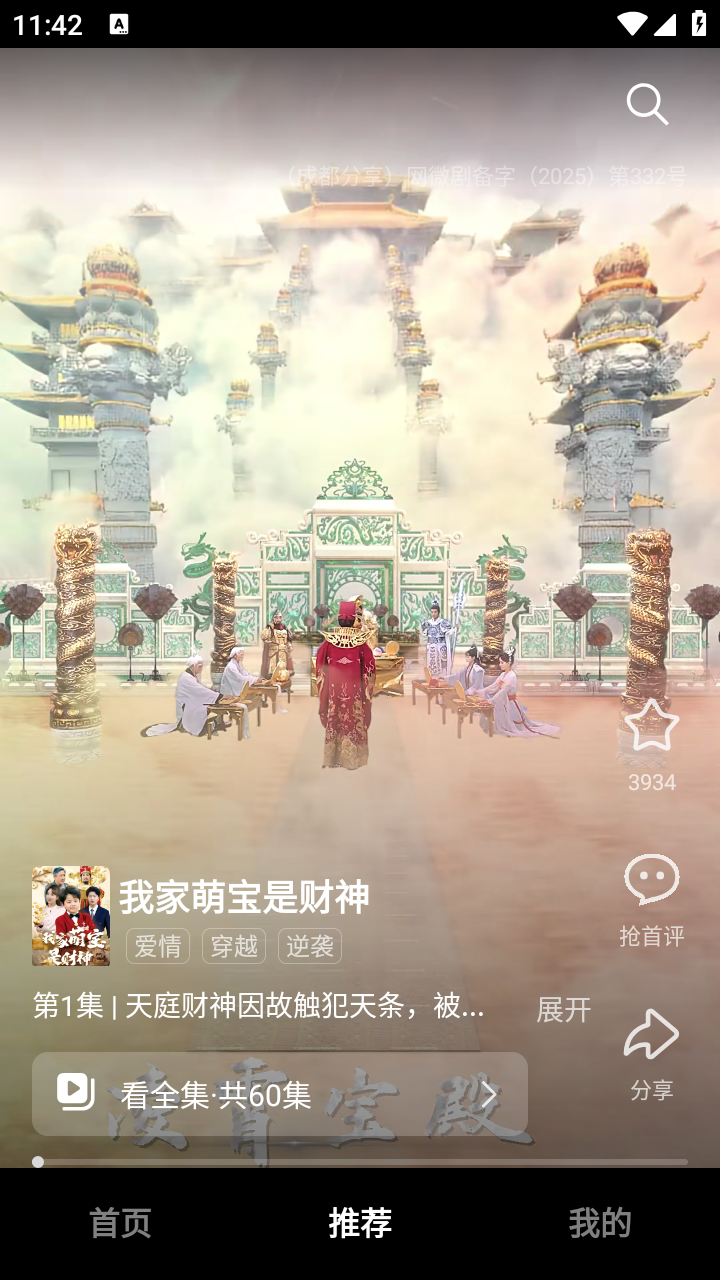This screenshot has height=1280, width=720.
Task: Expand the episode description with 展开
Action: (x=563, y=1009)
